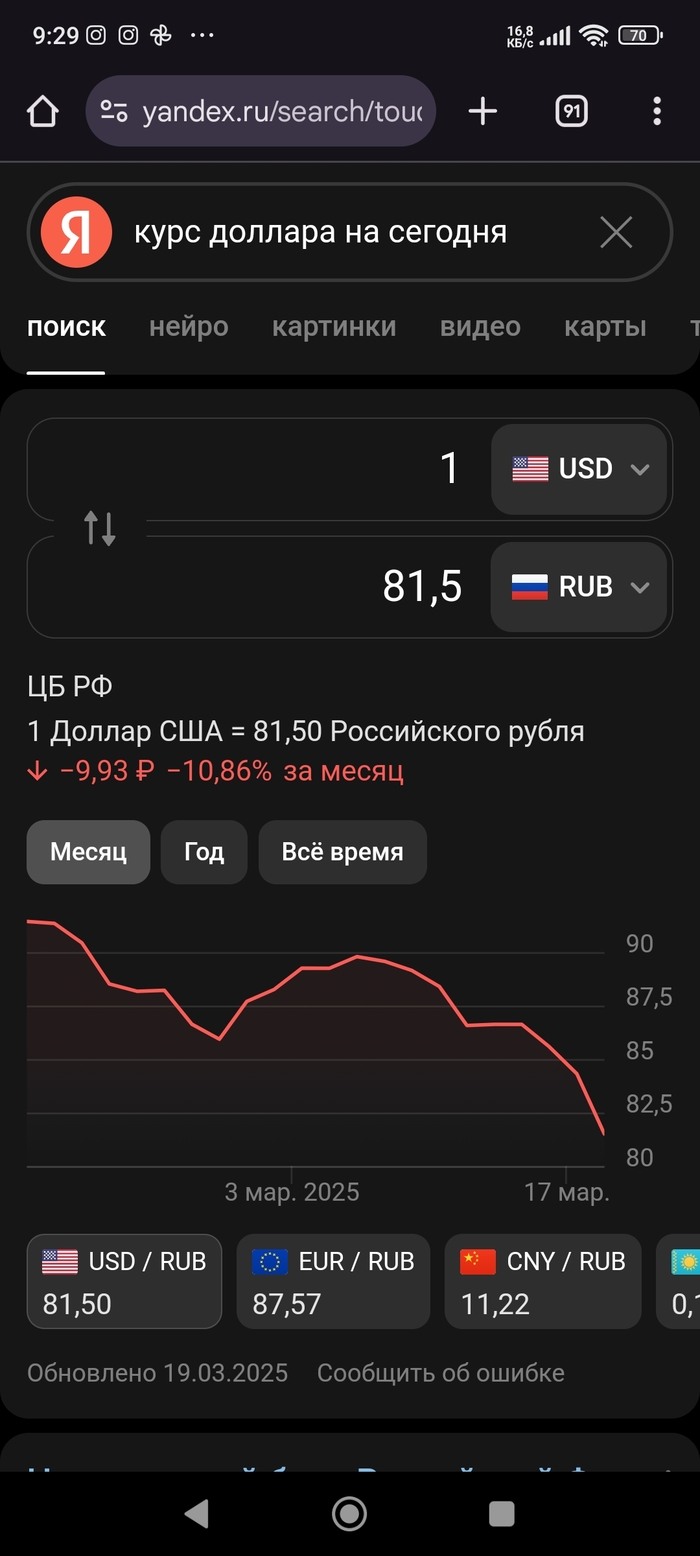Viewport: 700px width, 1556px height.
Task: Open the tab switcher showing 91
Action: pyautogui.click(x=571, y=112)
